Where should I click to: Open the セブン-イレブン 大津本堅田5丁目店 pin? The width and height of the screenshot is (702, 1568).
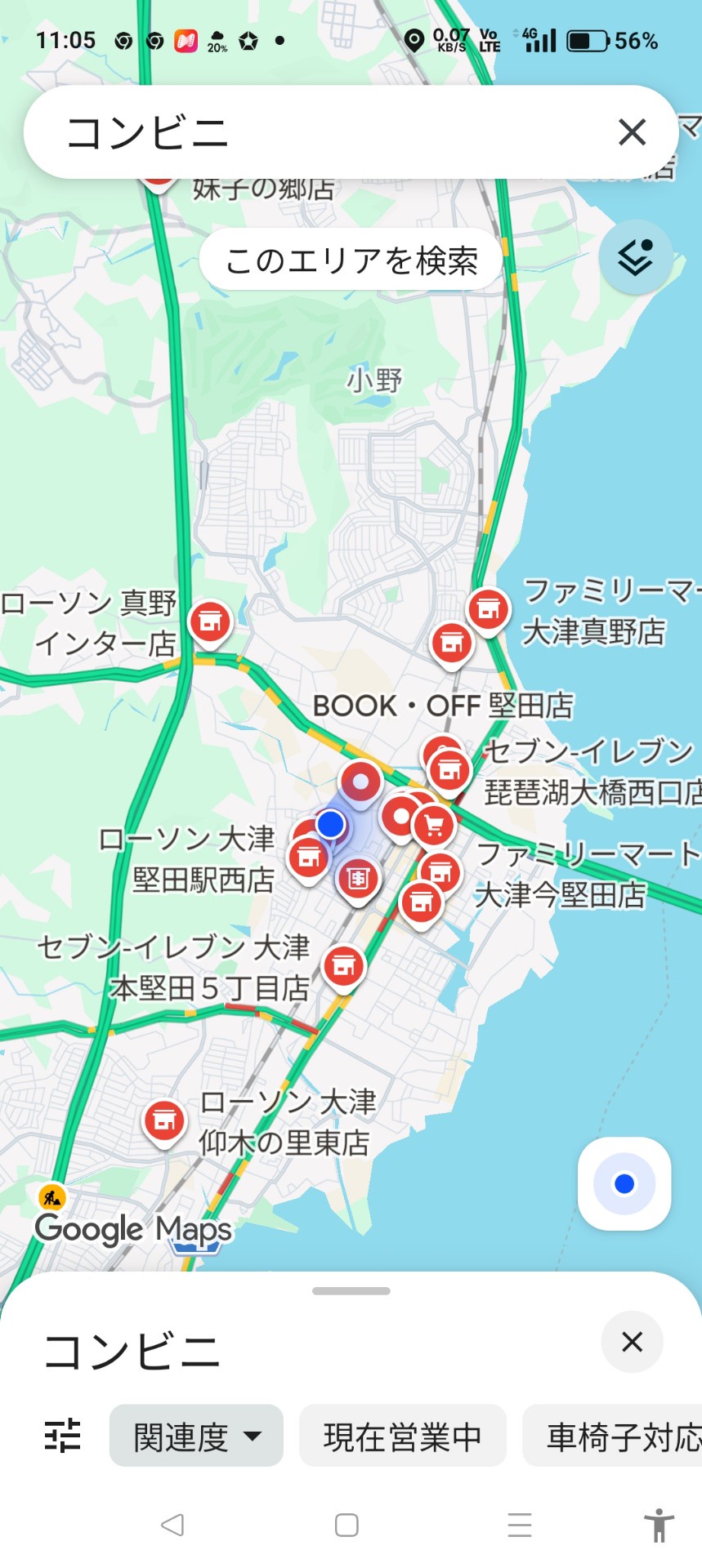(x=344, y=966)
